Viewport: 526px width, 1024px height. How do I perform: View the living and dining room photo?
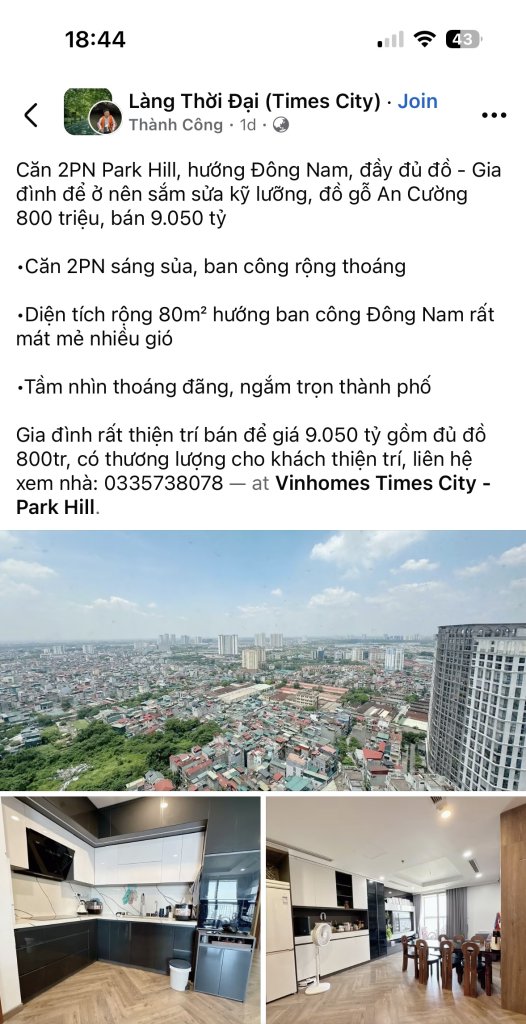(x=396, y=910)
